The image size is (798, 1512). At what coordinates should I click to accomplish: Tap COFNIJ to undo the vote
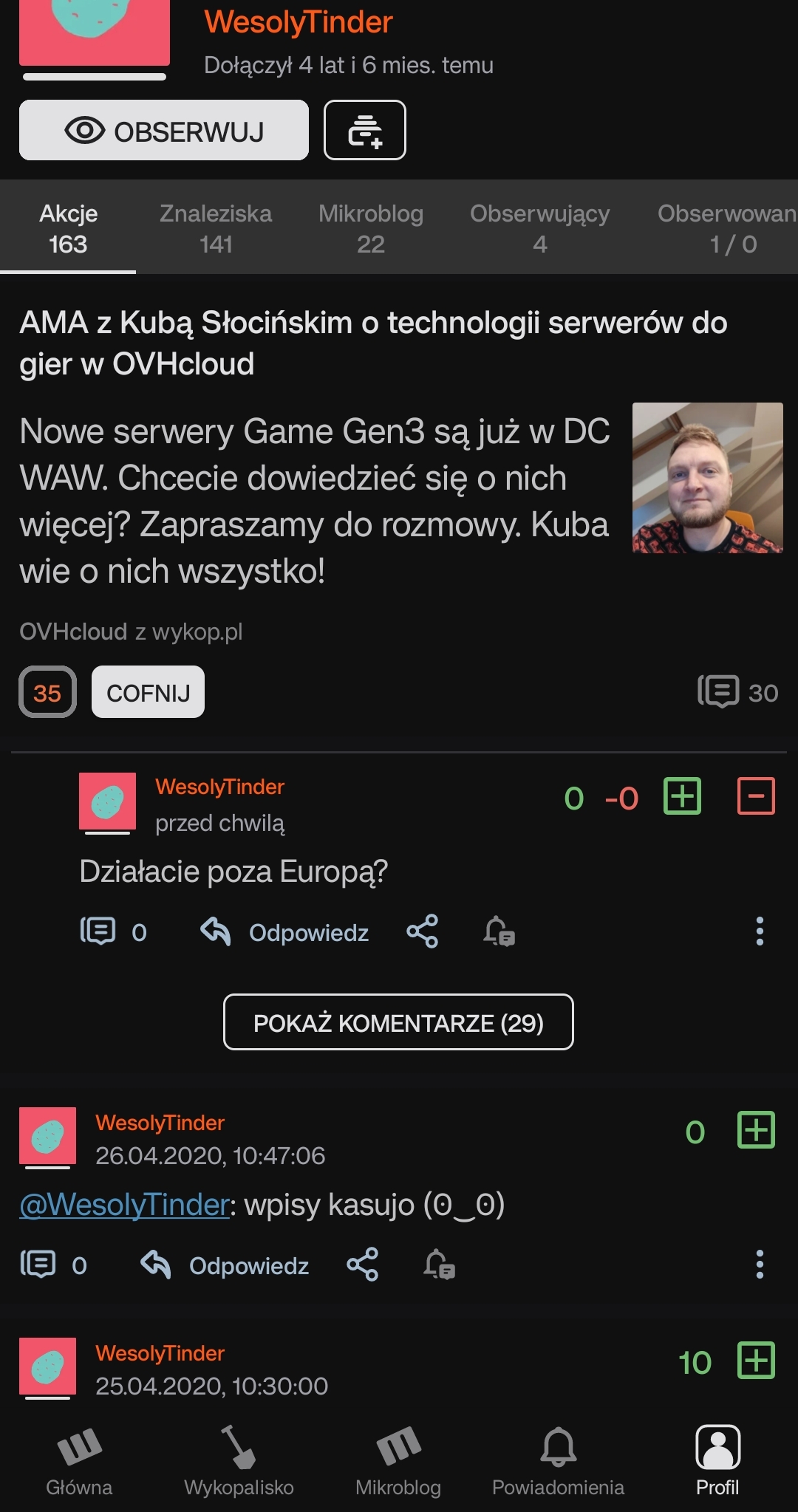pos(148,692)
